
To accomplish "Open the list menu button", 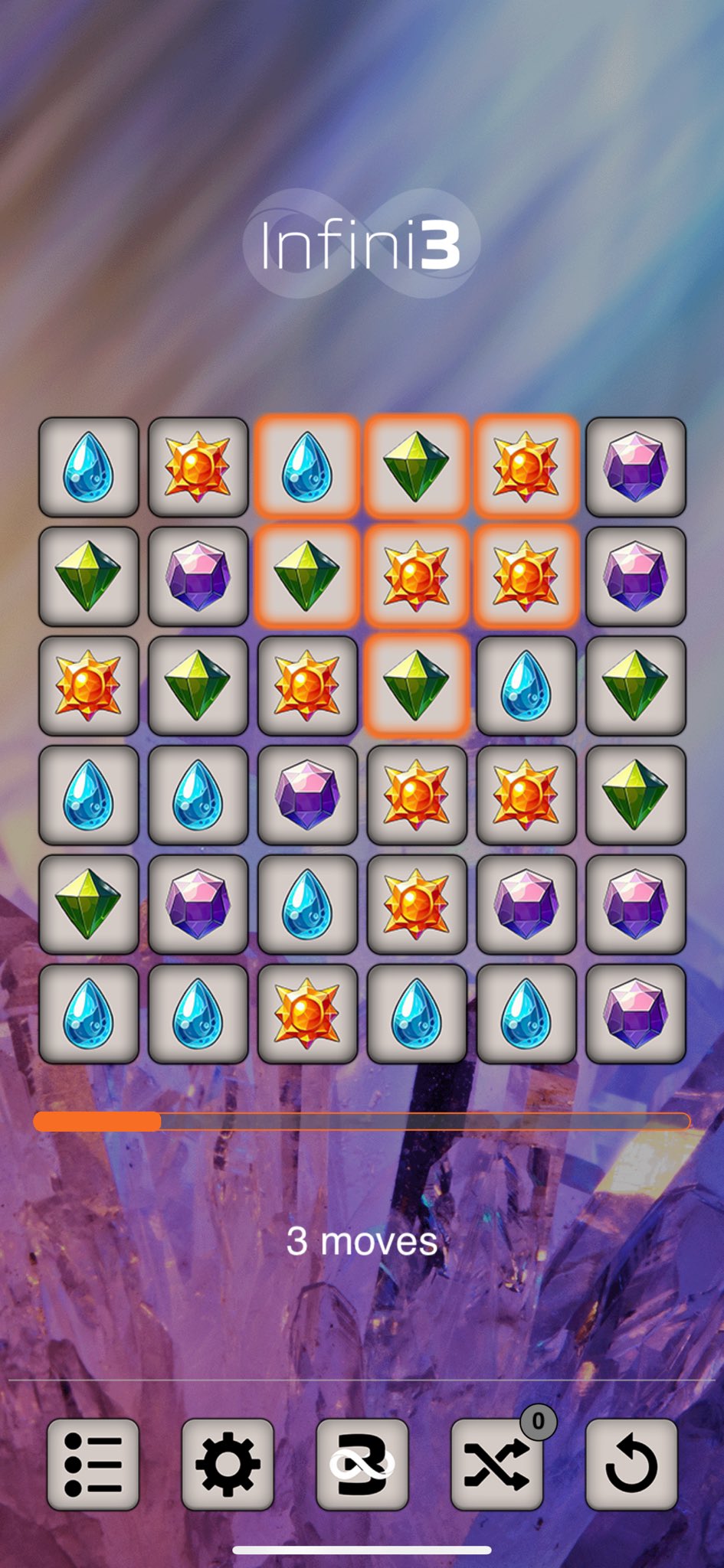I will pyautogui.click(x=93, y=1464).
